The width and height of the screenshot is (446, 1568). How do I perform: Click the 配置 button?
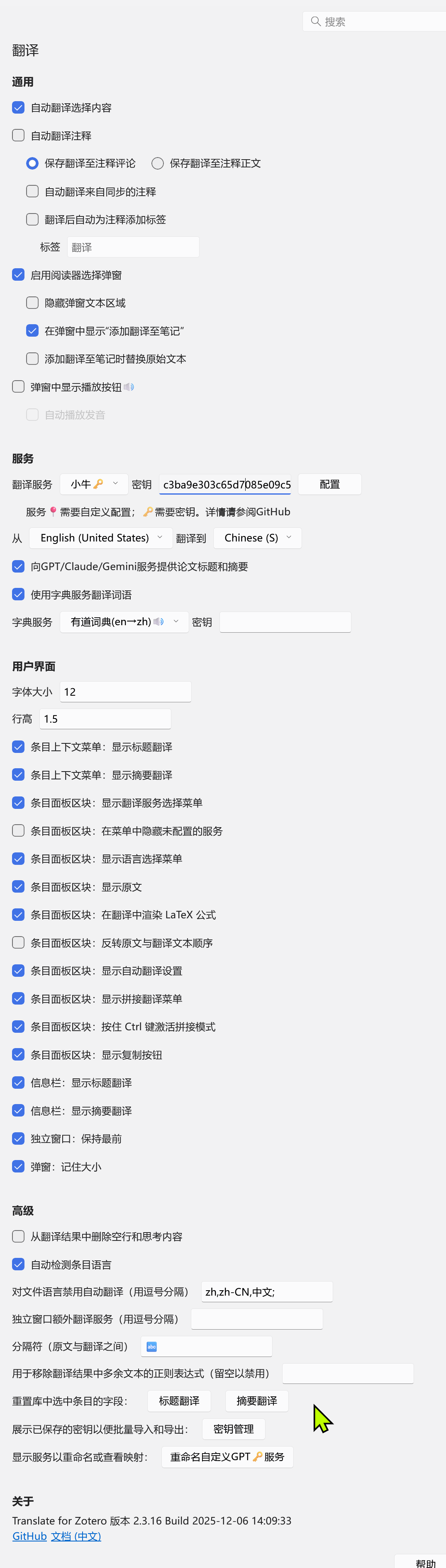click(x=330, y=485)
